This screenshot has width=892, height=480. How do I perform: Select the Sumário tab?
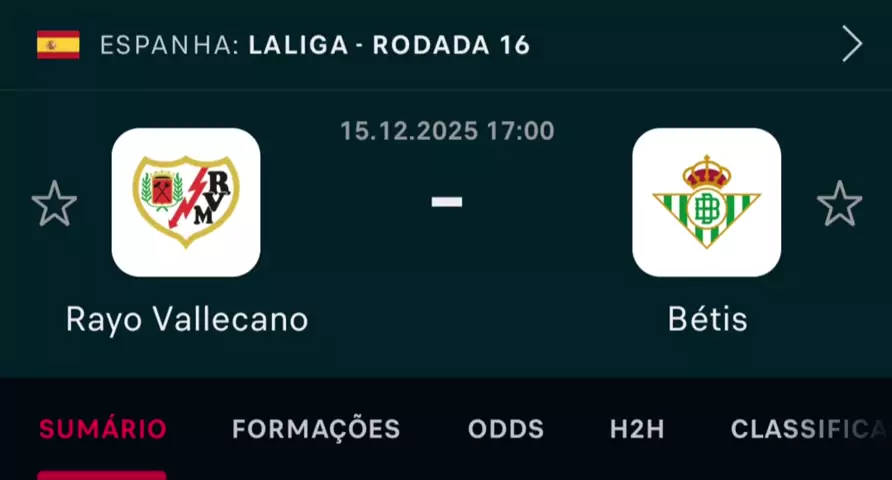click(102, 429)
